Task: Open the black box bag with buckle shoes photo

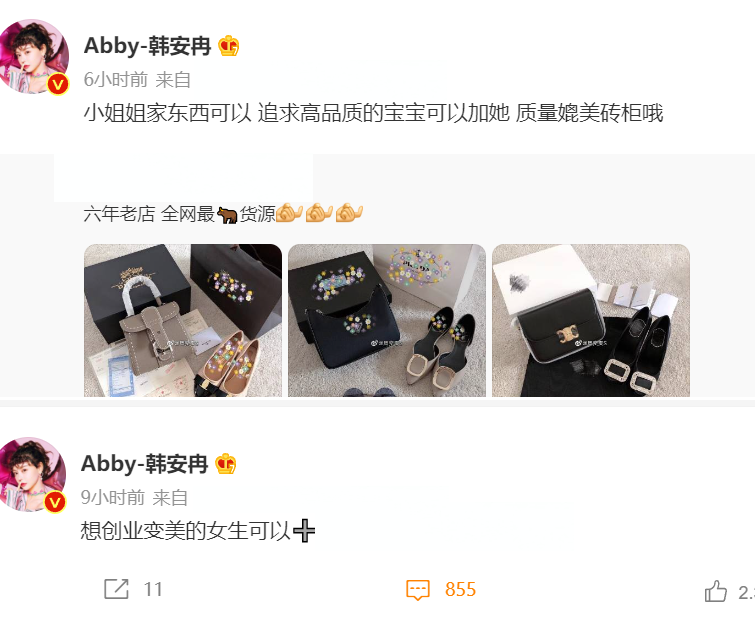Action: [x=590, y=320]
